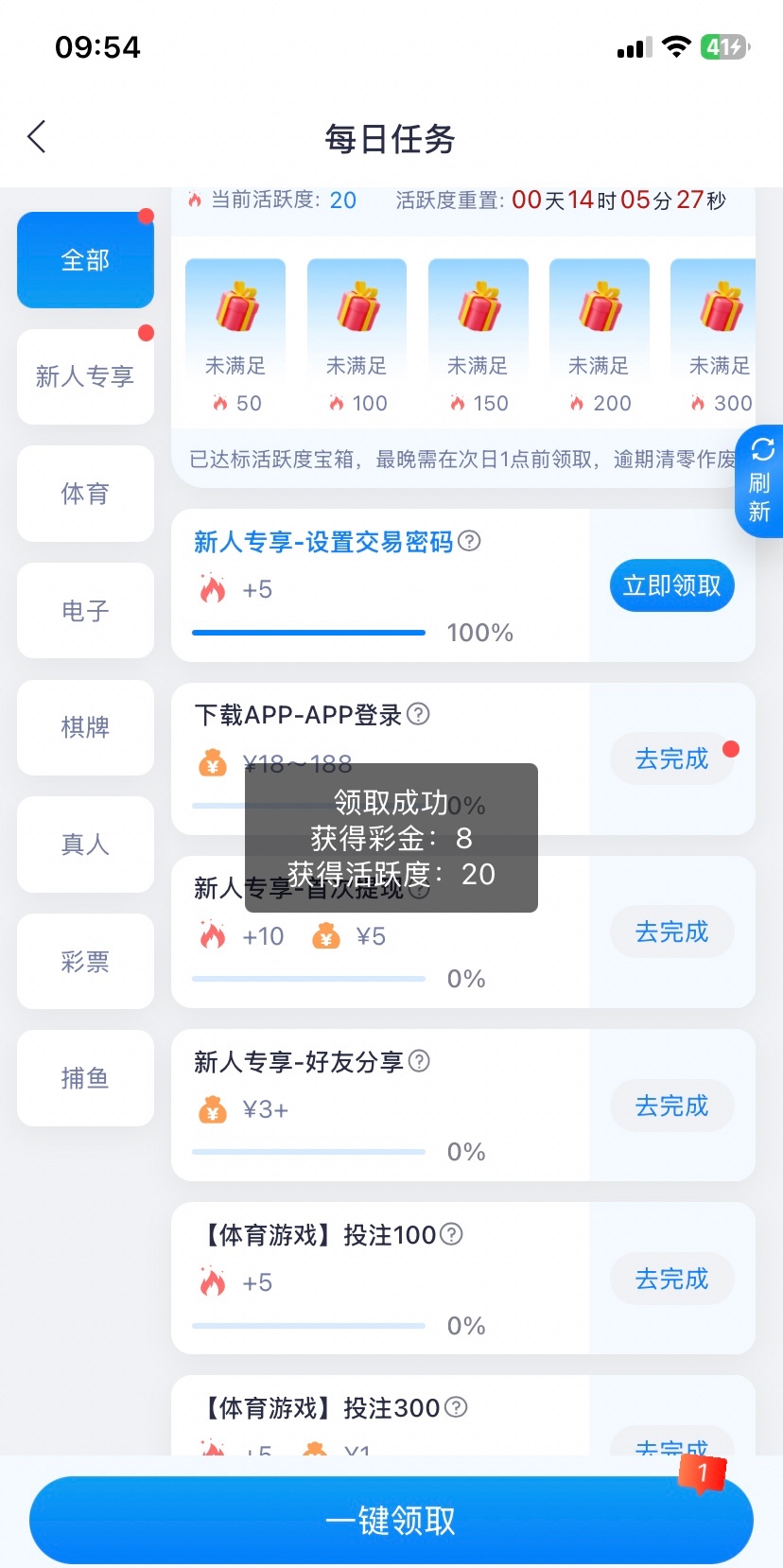Tap 去完成 for 投注100 sports task
This screenshot has height=1568, width=783.
pyautogui.click(x=671, y=1279)
